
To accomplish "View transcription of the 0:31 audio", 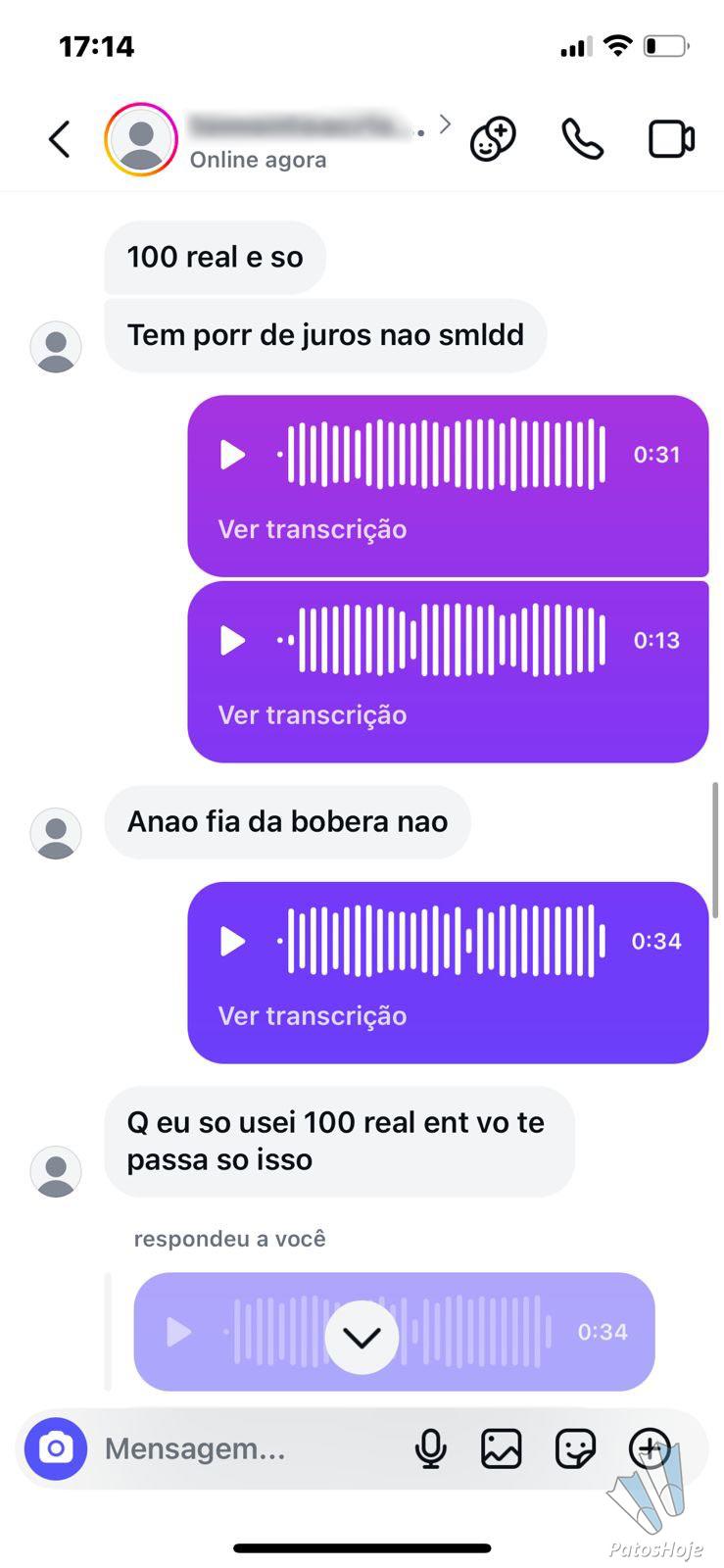I will (312, 529).
